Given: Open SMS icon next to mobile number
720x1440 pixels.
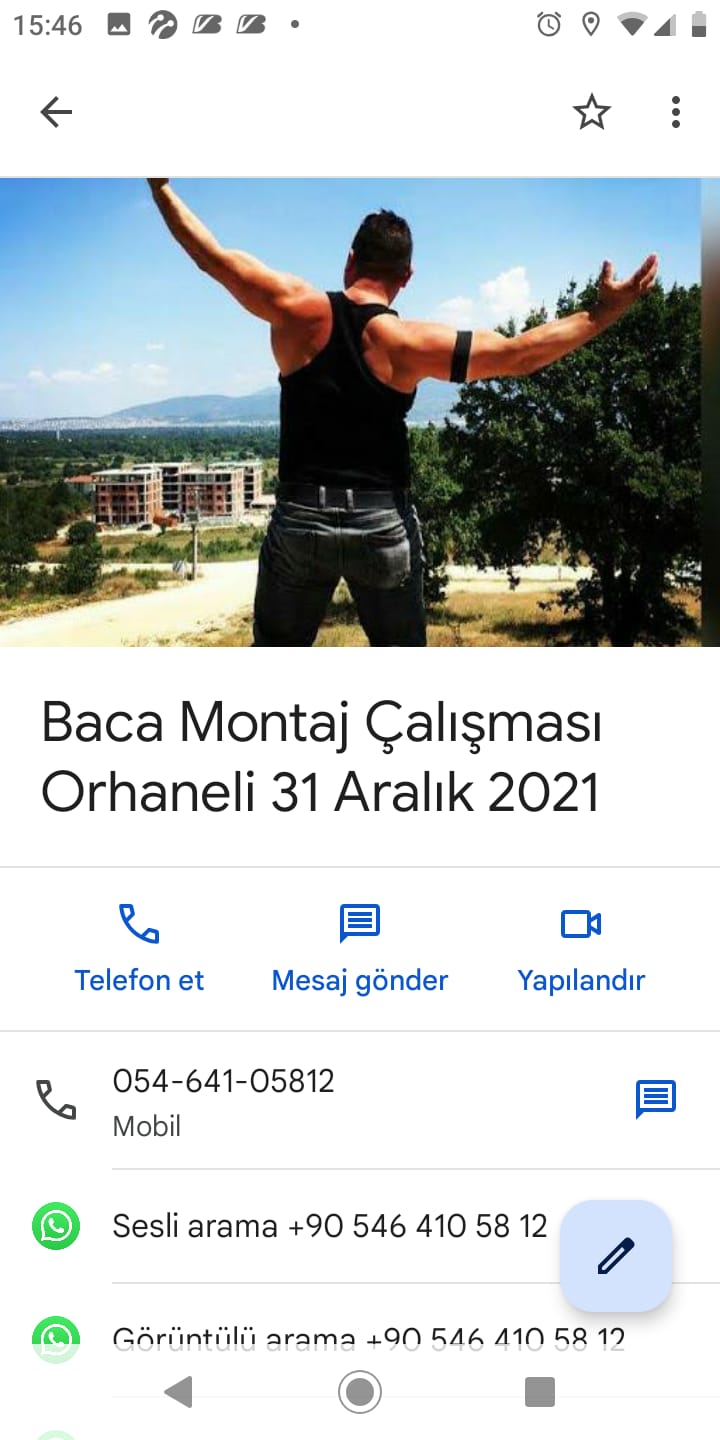Looking at the screenshot, I should tap(656, 1099).
